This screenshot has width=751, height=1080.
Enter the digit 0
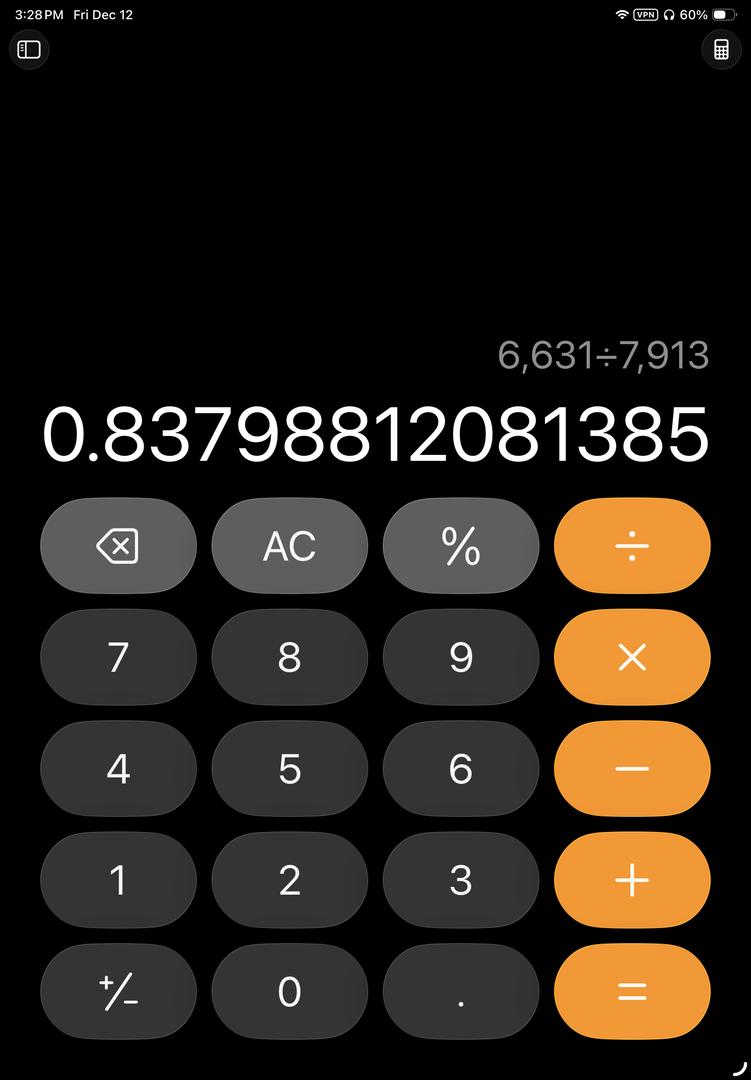pos(289,991)
